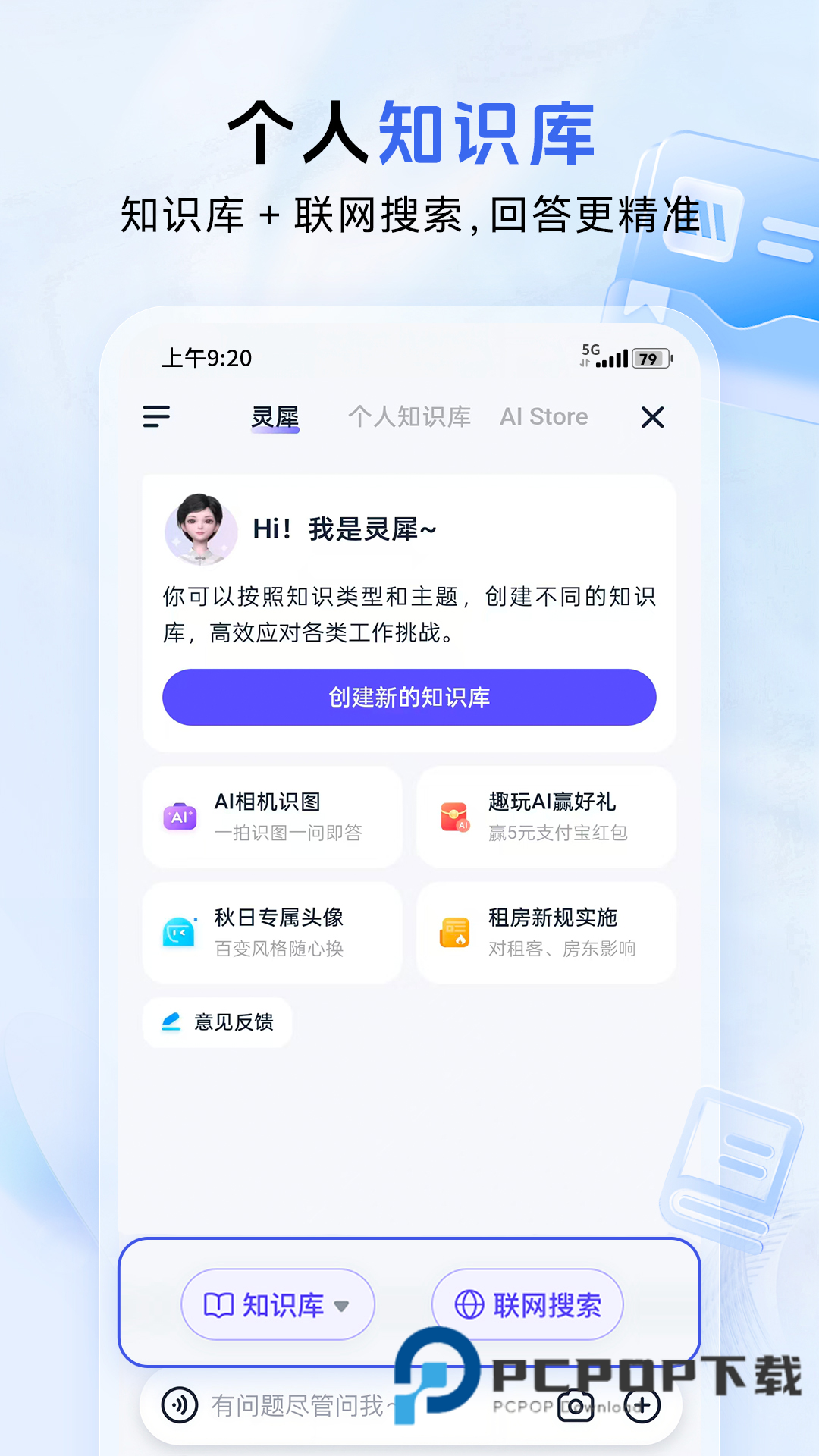Open the AI相机识图 camera icon
The width and height of the screenshot is (819, 1456).
pos(180,817)
